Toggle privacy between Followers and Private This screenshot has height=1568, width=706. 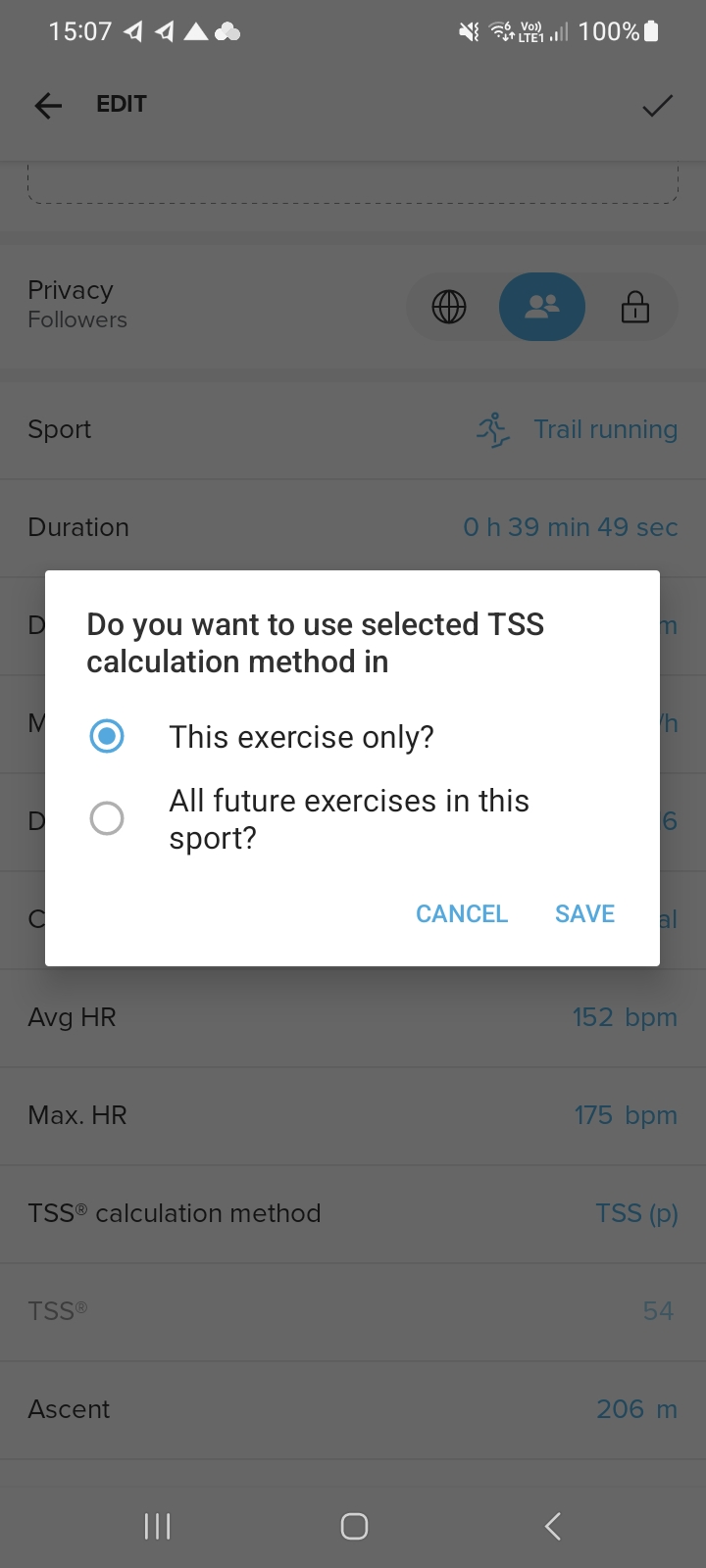(x=542, y=307)
